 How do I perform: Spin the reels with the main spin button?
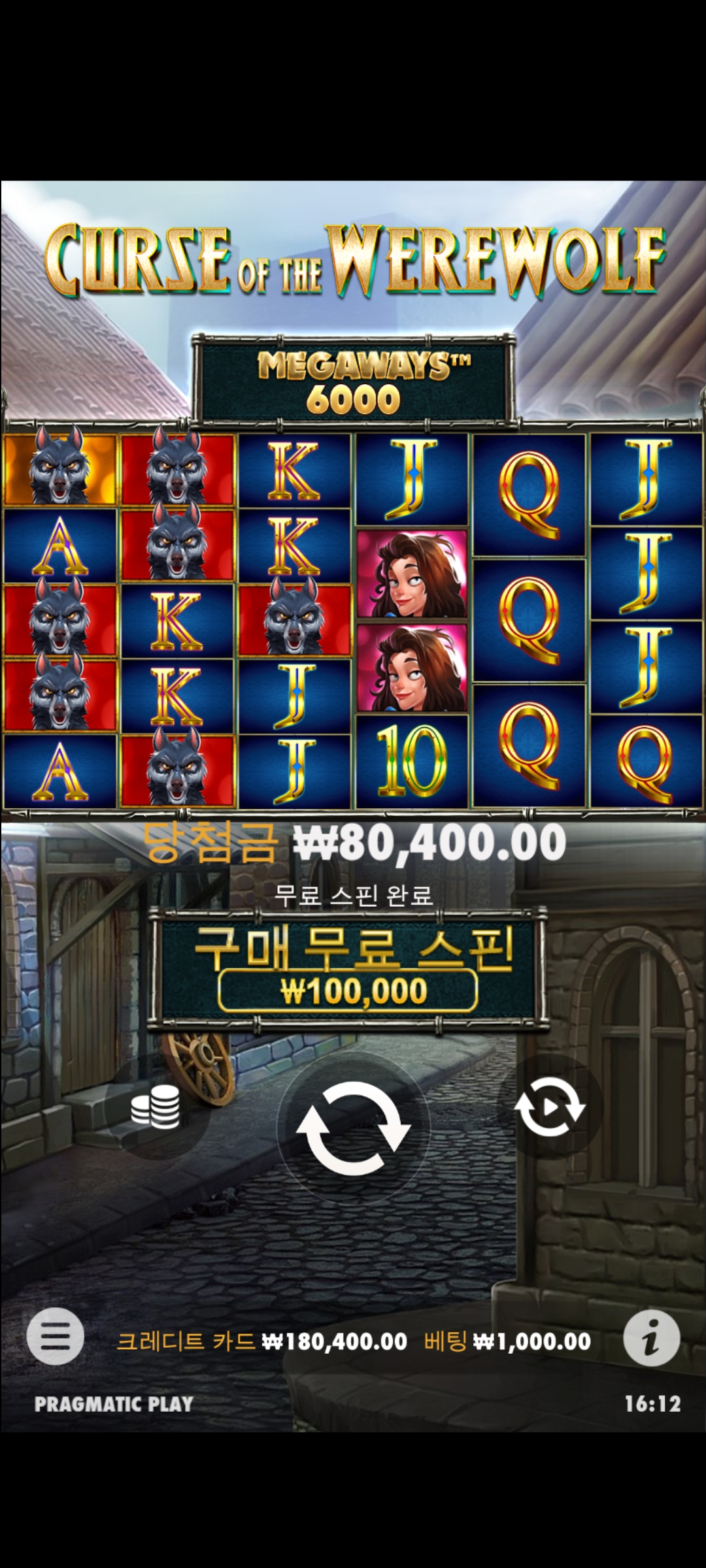[x=353, y=1128]
